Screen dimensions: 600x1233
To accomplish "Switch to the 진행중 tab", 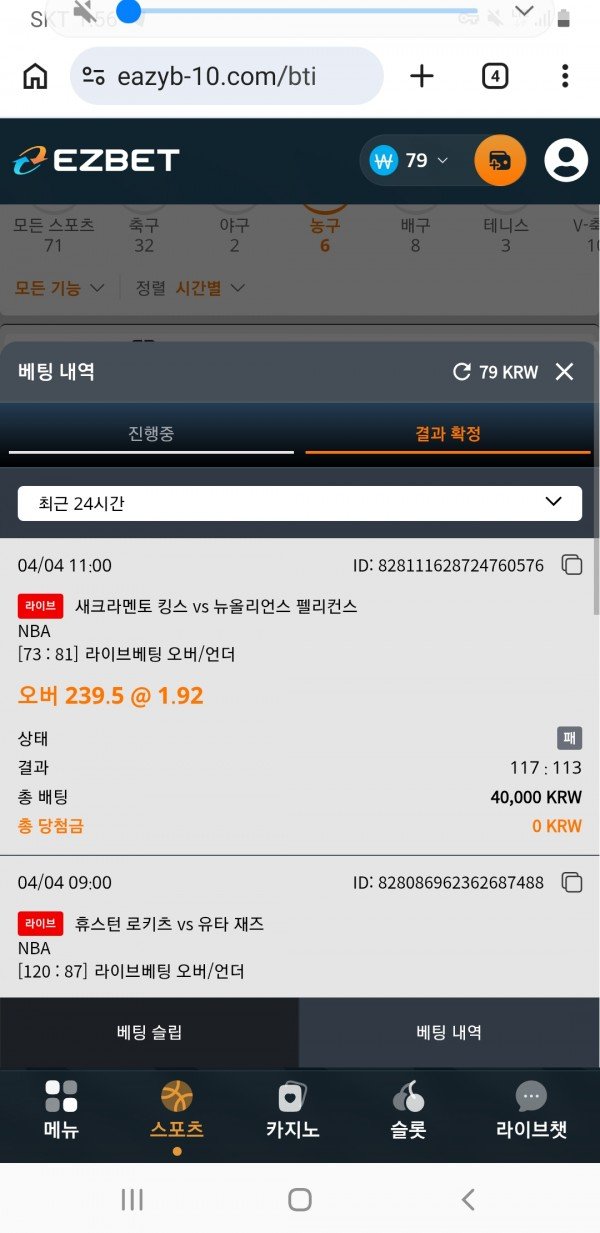I will click(151, 434).
